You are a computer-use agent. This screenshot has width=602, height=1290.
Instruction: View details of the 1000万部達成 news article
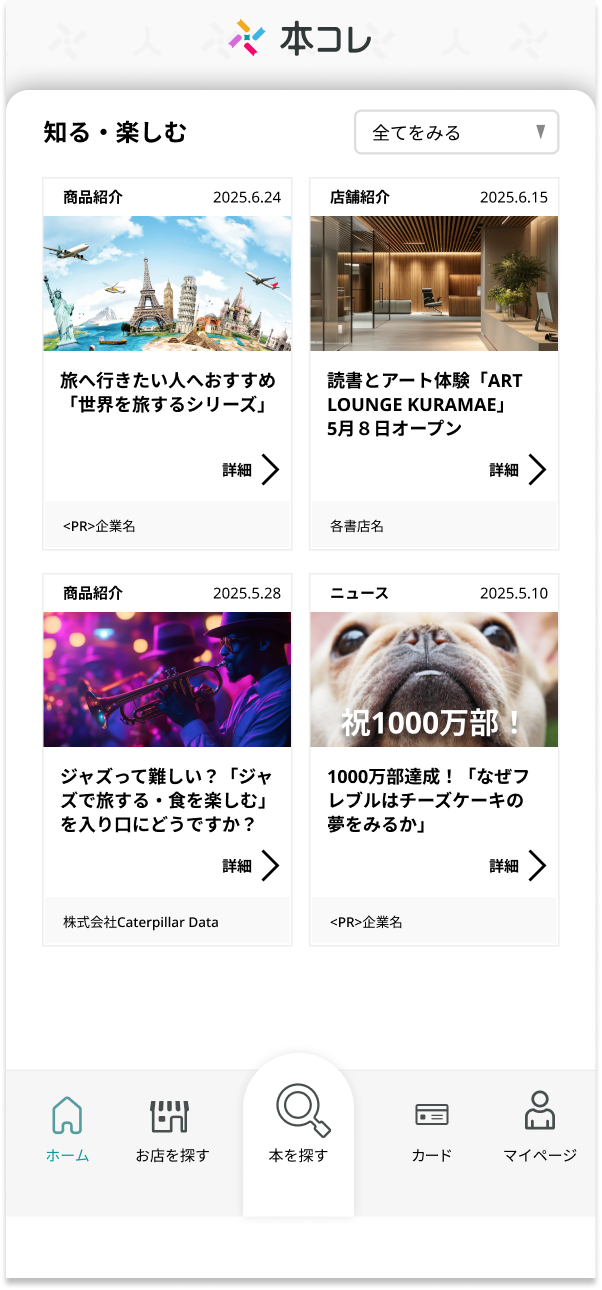(x=519, y=865)
